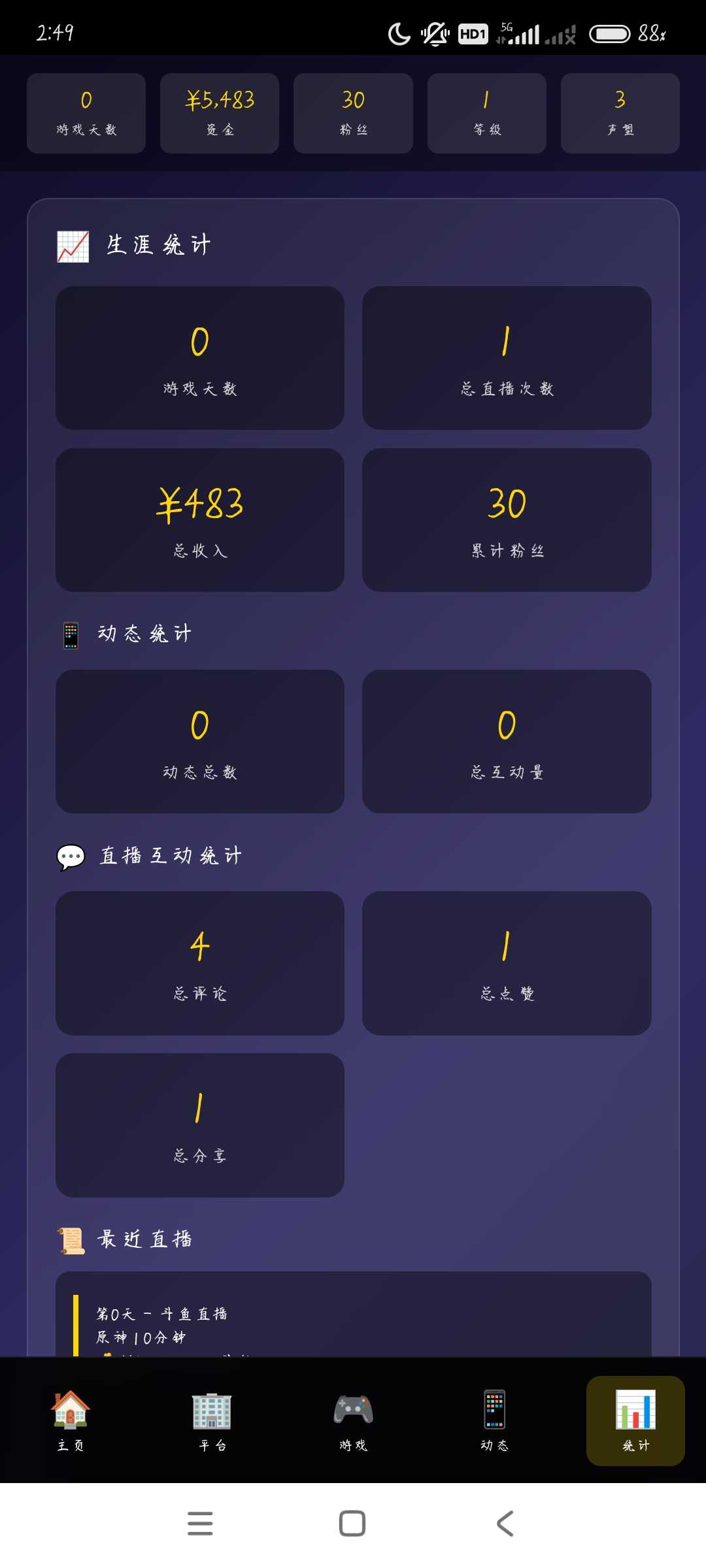Select the 统计 tab
The height and width of the screenshot is (1568, 706).
635,1420
